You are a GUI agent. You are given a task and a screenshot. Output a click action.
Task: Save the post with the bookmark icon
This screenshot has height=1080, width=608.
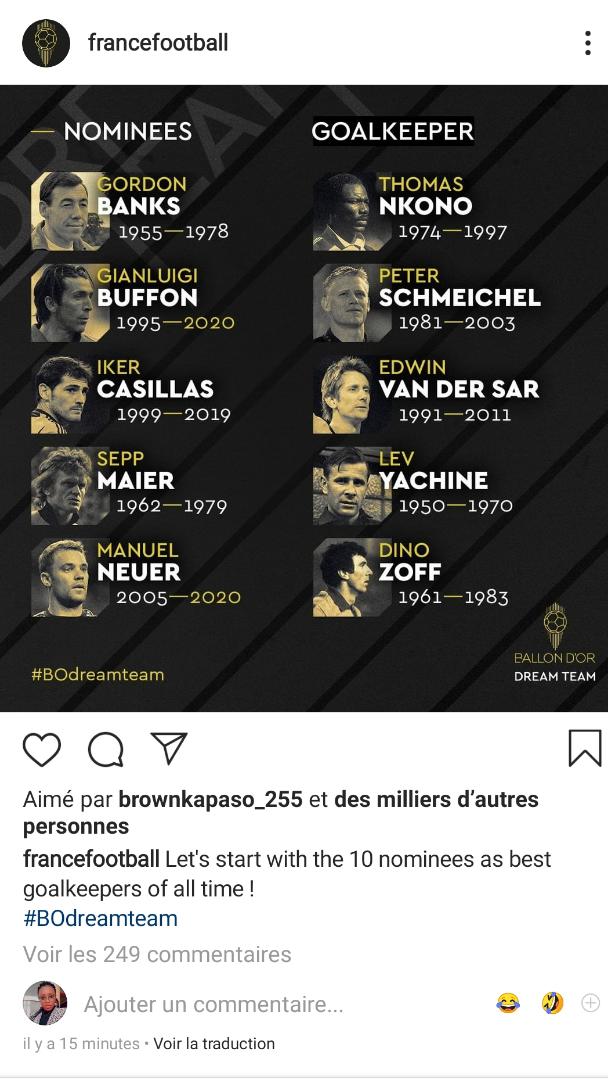[585, 748]
